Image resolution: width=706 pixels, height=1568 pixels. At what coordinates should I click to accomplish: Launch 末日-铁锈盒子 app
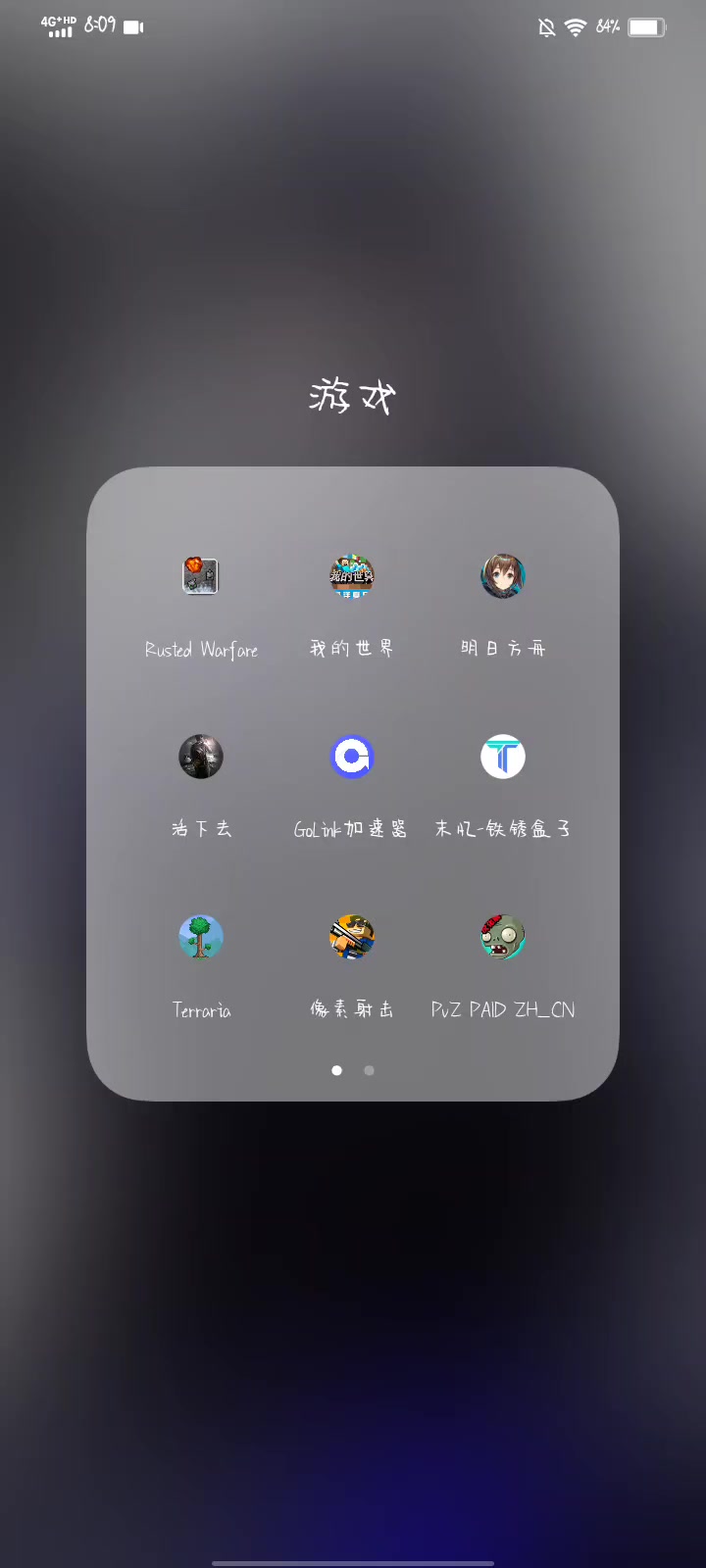[x=503, y=757]
